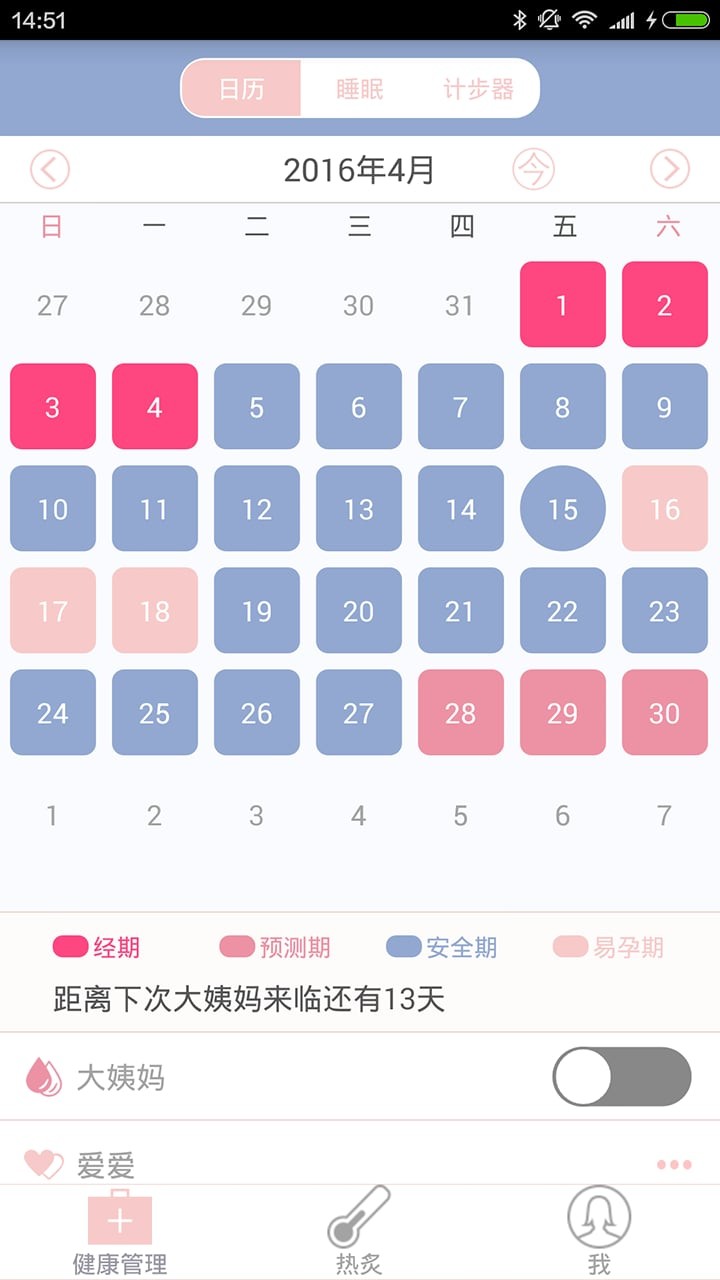This screenshot has width=720, height=1280.
Task: Go to previous month with left arrow
Action: tap(50, 170)
